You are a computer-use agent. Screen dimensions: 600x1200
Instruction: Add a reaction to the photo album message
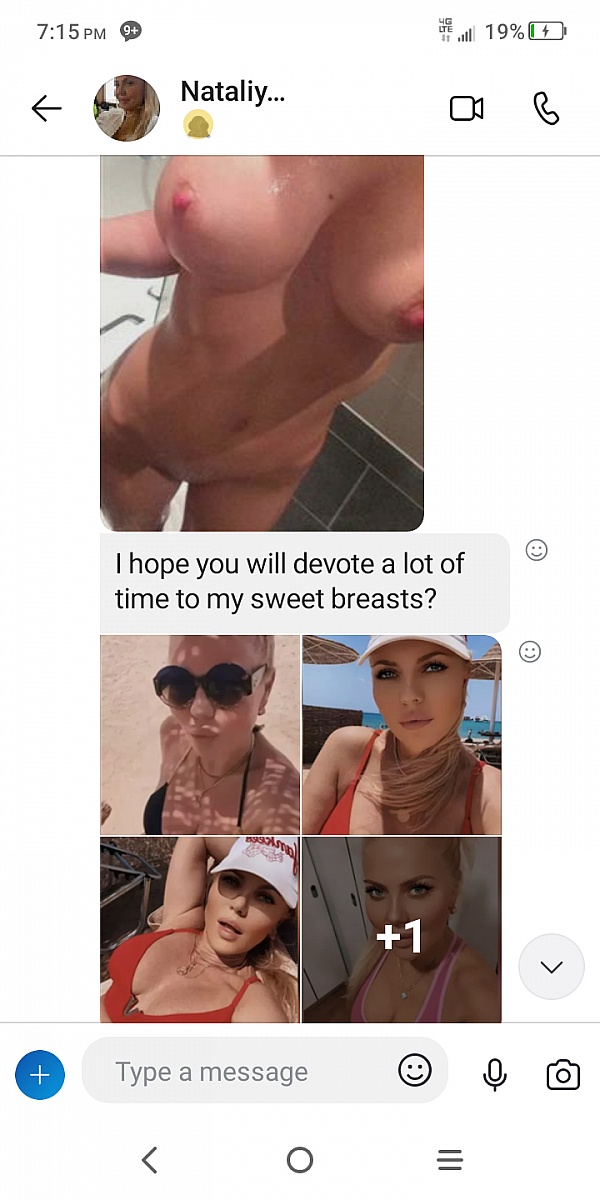pyautogui.click(x=530, y=652)
